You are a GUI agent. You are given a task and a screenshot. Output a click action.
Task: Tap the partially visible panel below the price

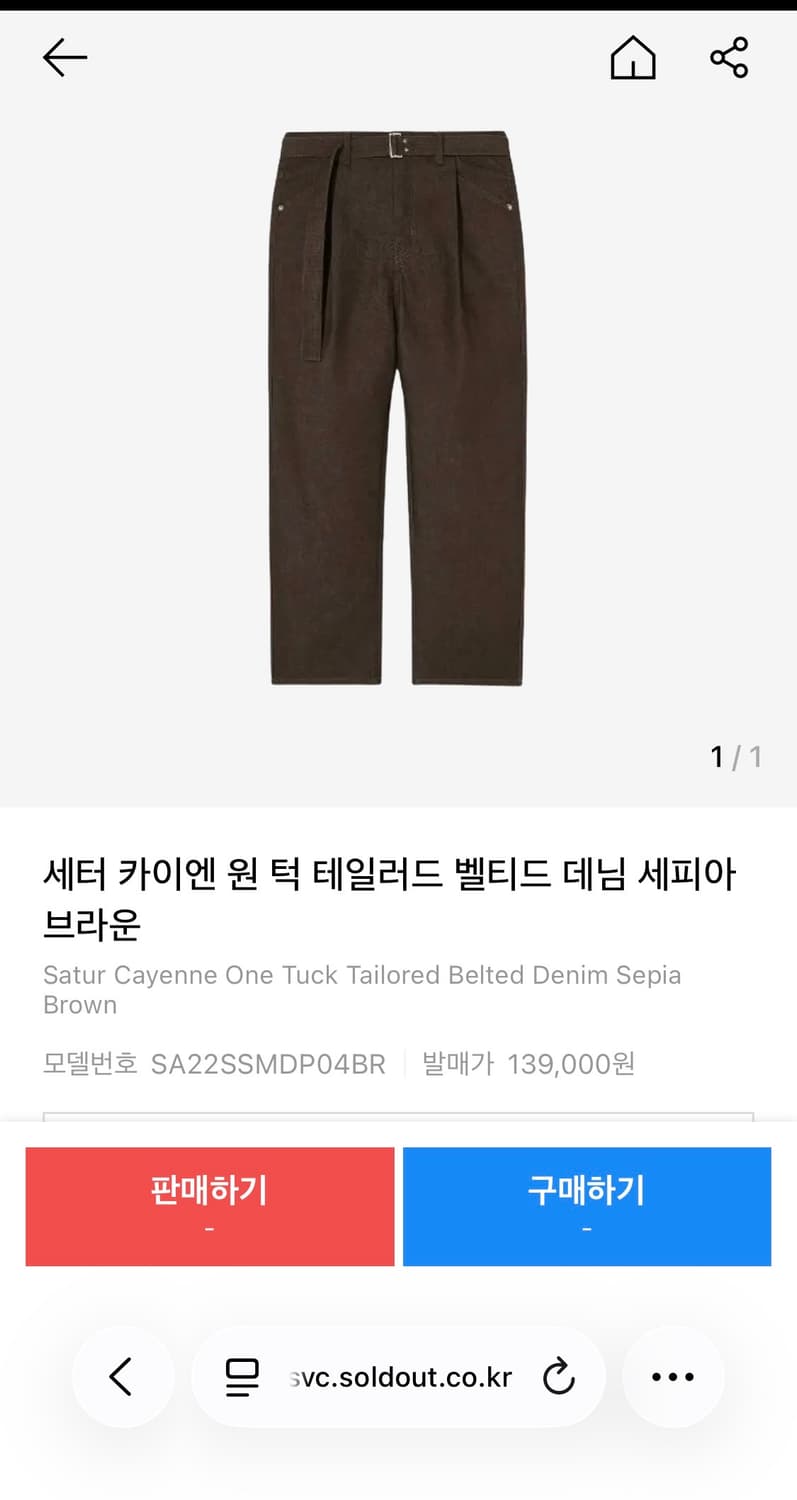(398, 1122)
